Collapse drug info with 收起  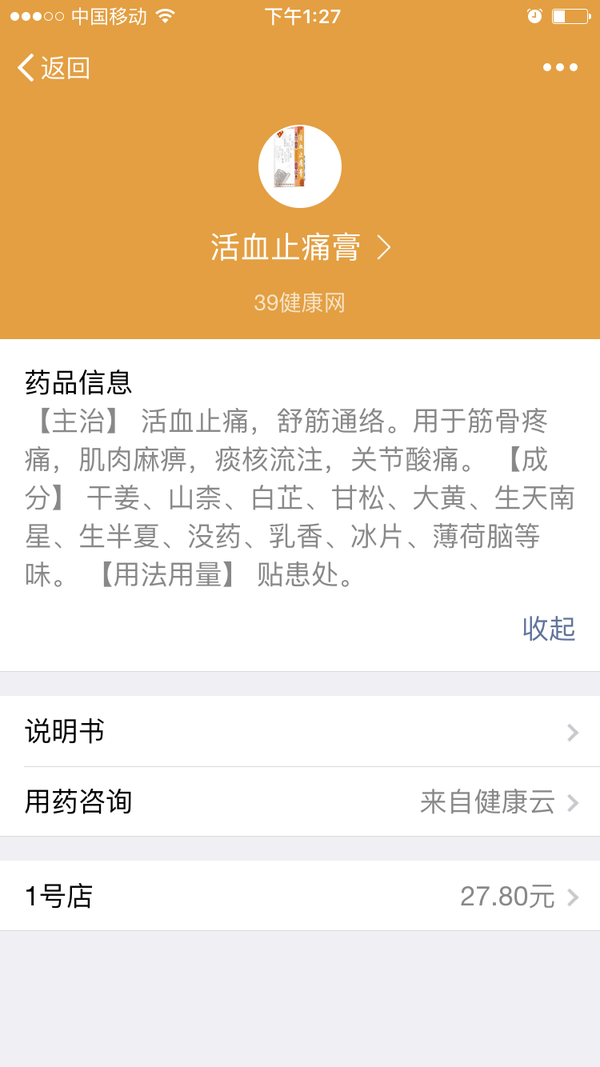click(549, 629)
